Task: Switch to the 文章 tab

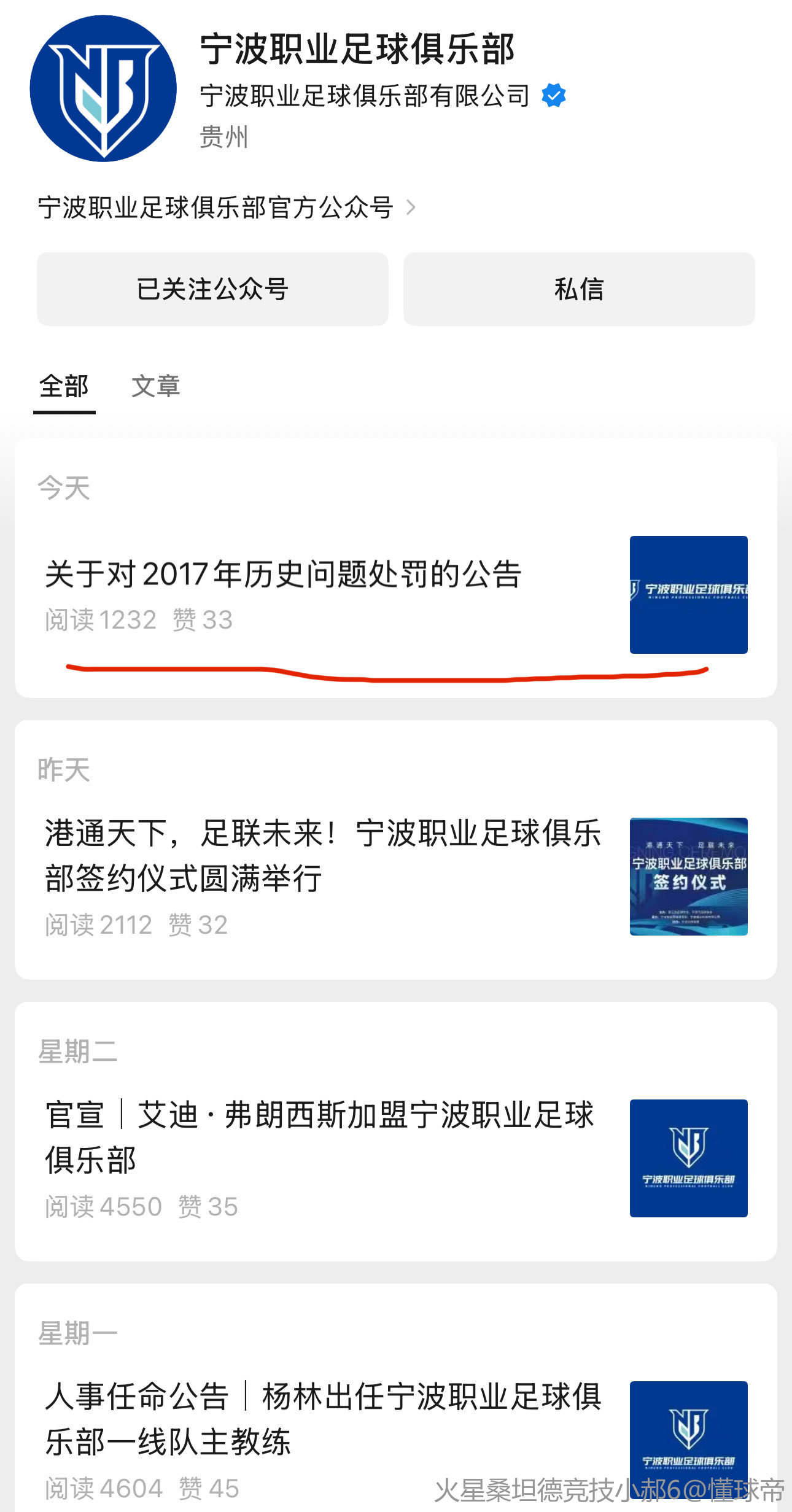Action: (155, 387)
